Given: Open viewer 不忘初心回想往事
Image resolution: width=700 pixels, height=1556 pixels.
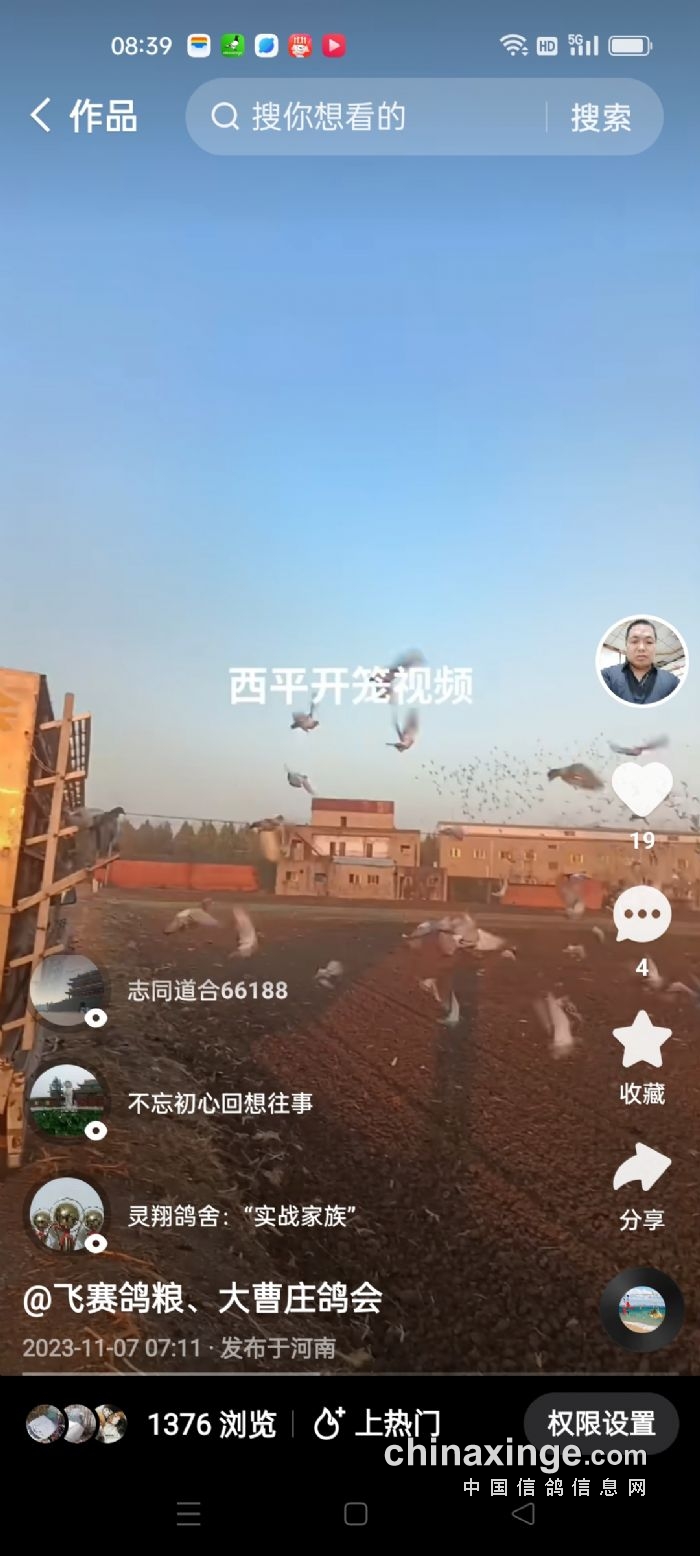Looking at the screenshot, I should point(220,1103).
